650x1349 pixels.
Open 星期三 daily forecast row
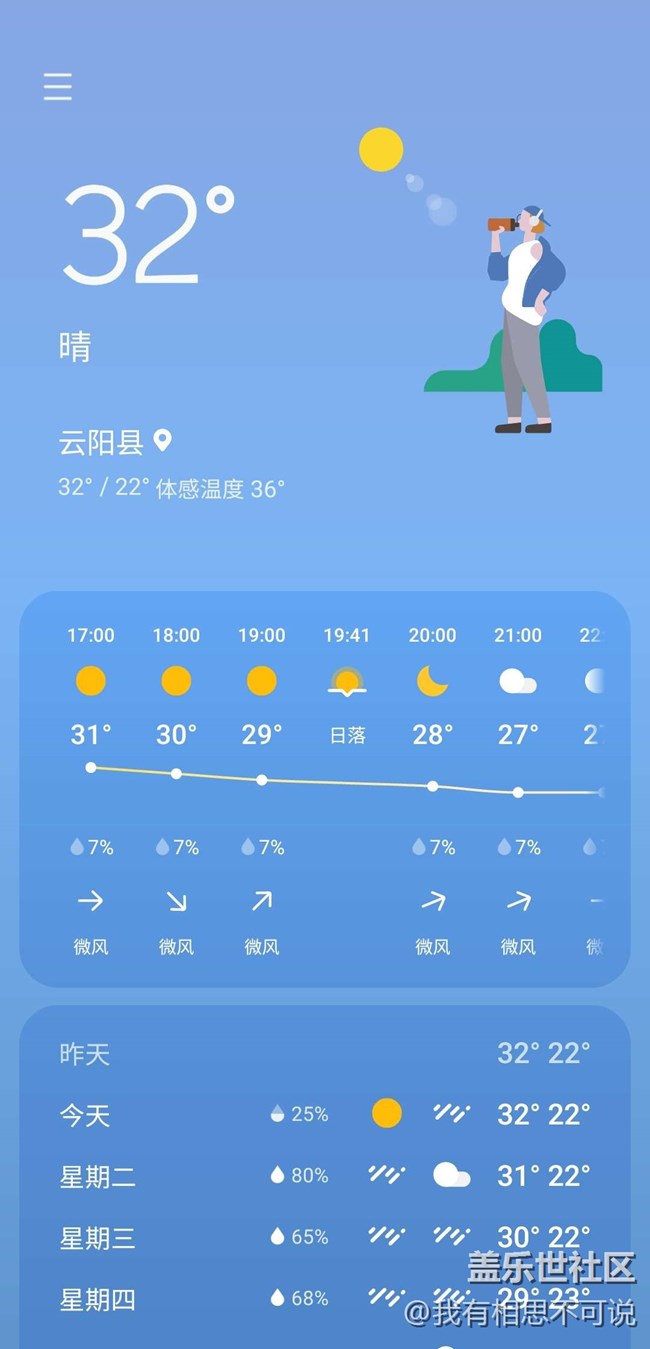pyautogui.click(x=325, y=1237)
